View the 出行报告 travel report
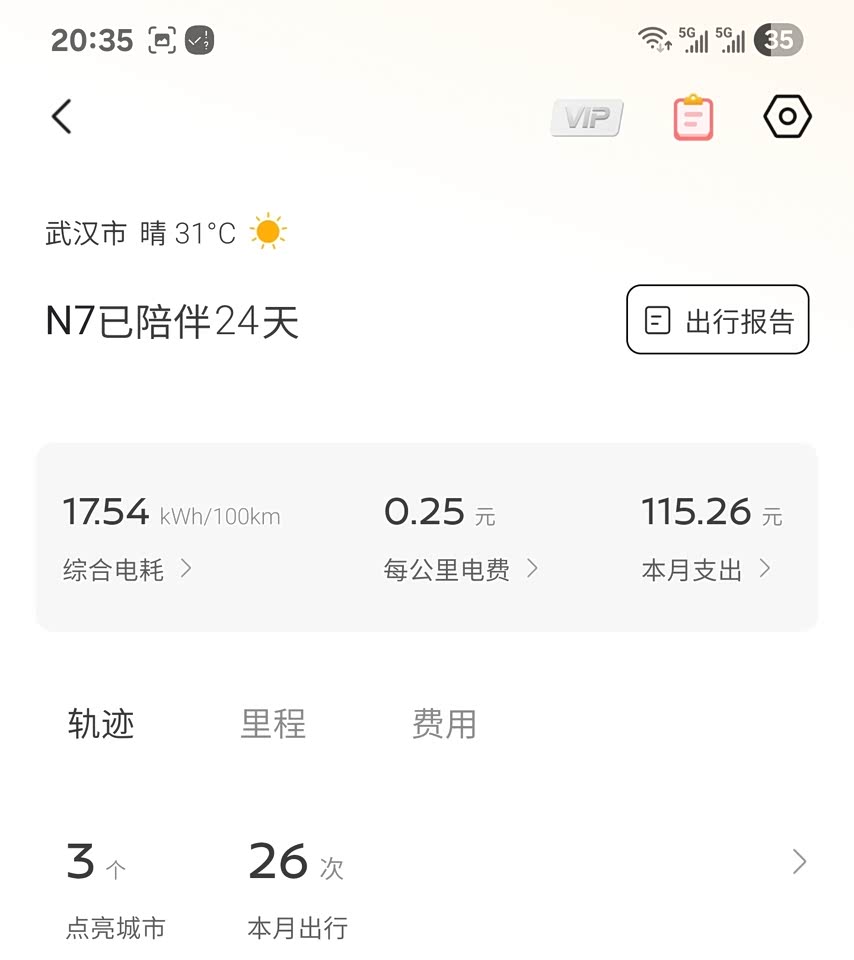 tap(717, 320)
